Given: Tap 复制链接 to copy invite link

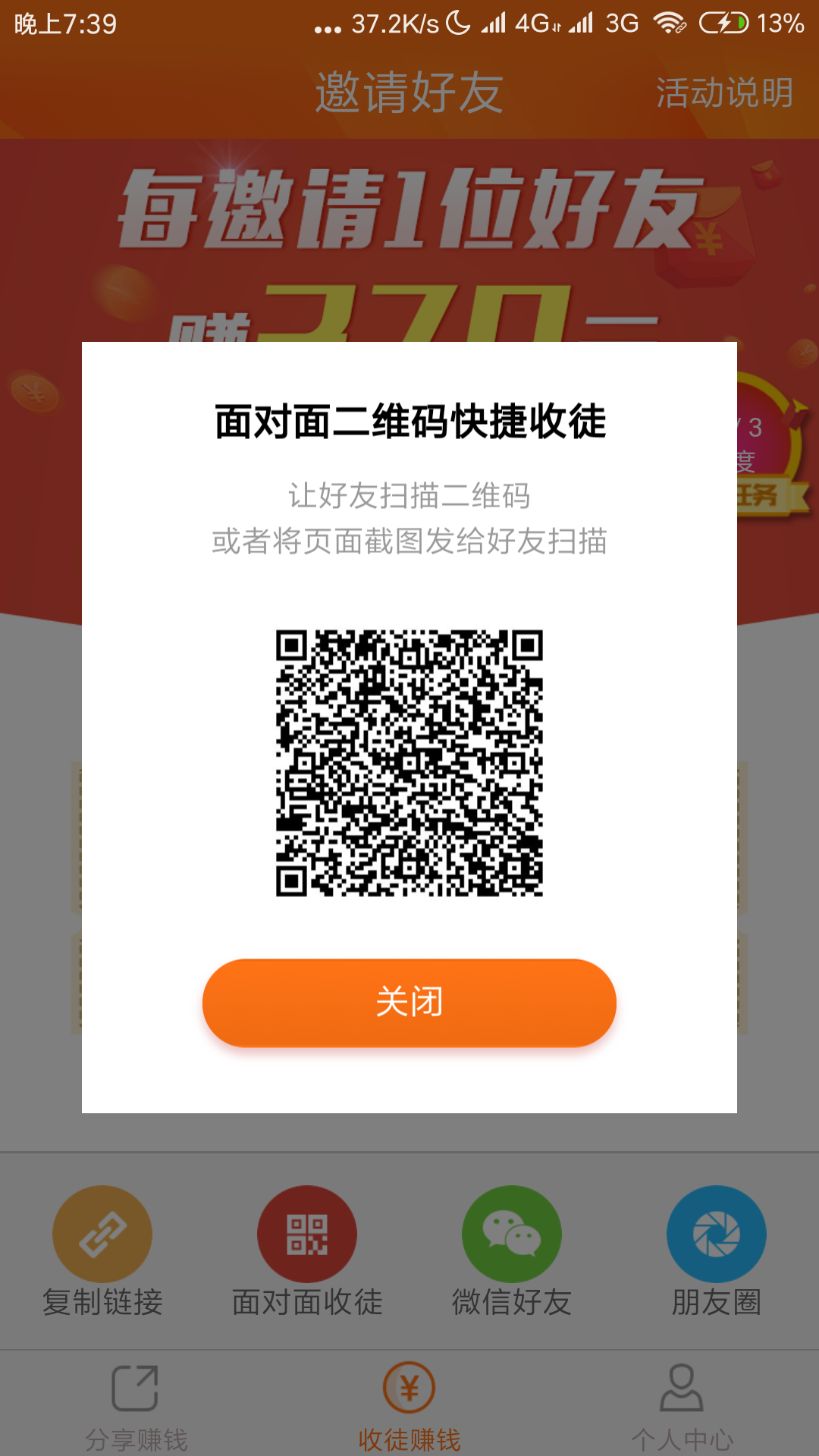Looking at the screenshot, I should point(102,1251).
